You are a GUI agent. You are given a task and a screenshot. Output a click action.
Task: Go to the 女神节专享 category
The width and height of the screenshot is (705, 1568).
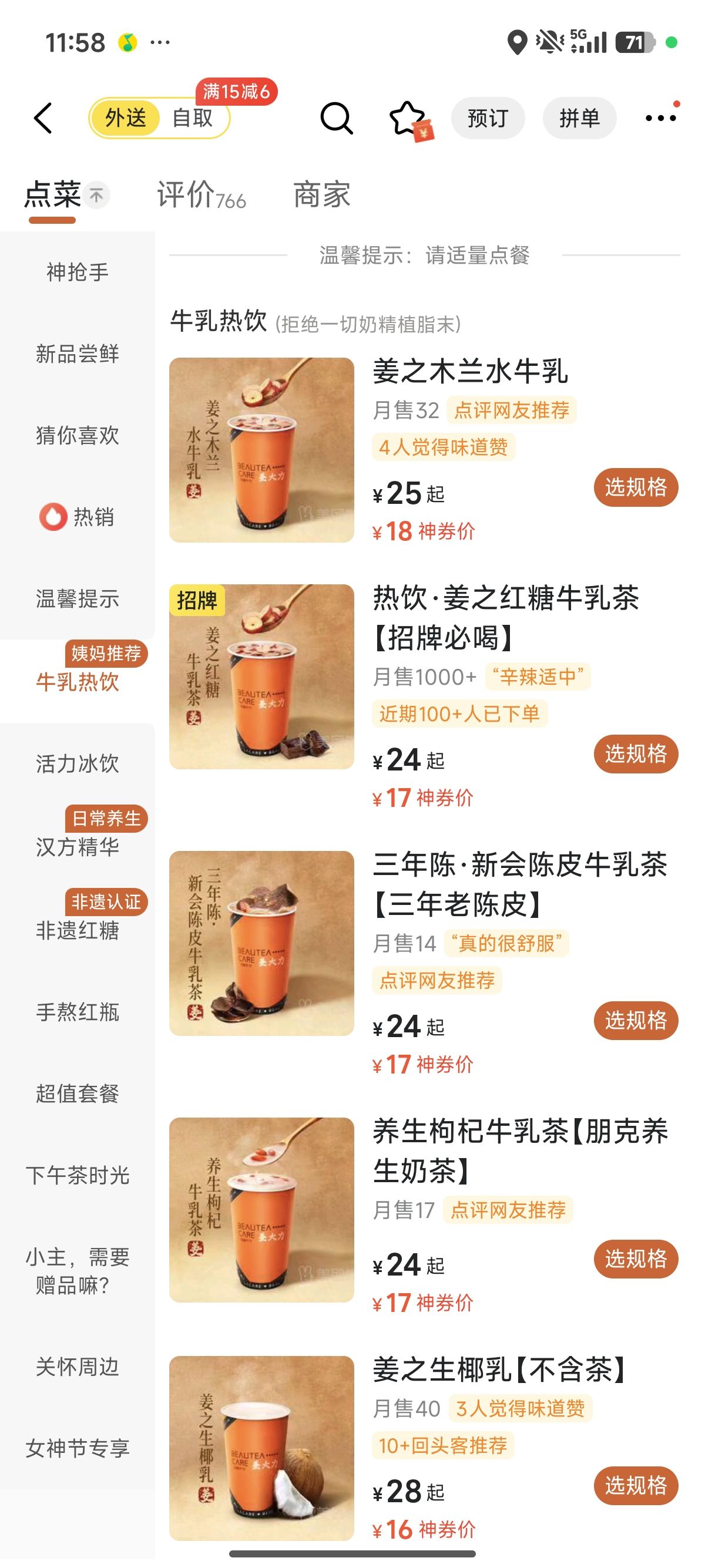coord(78,1448)
